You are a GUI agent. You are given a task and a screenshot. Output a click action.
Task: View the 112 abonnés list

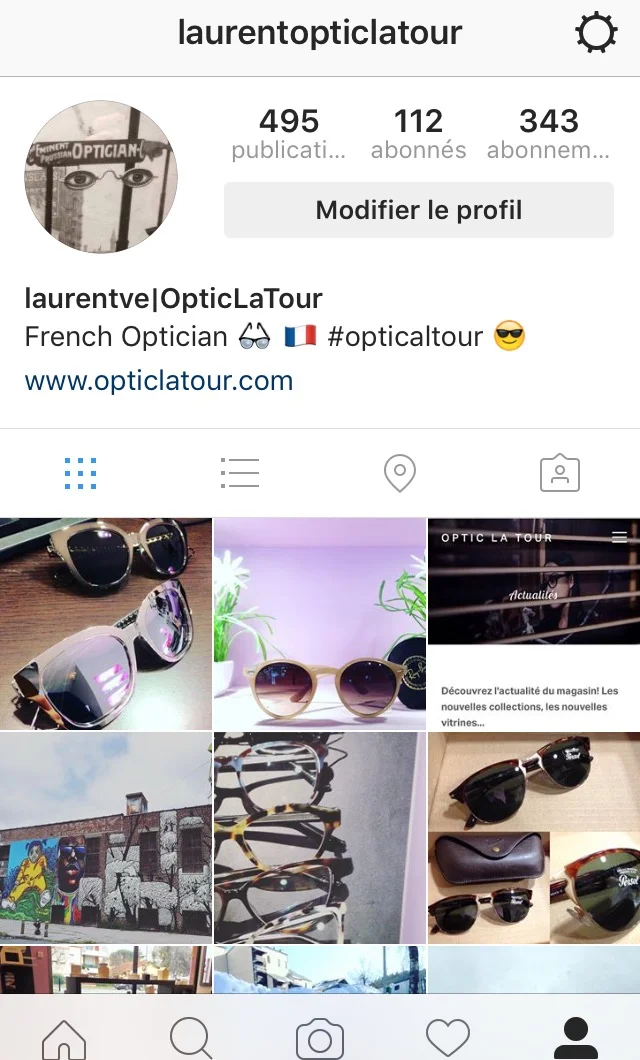click(418, 134)
